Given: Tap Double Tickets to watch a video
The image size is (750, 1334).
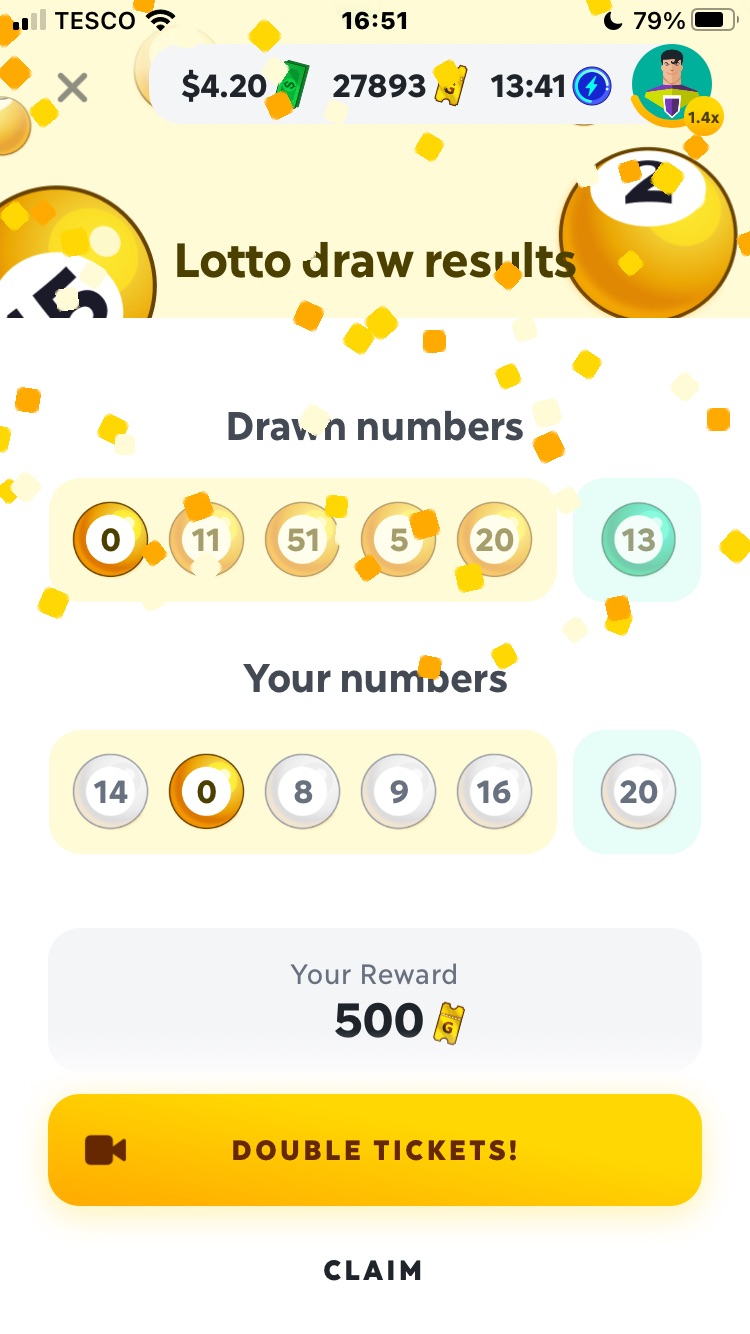Looking at the screenshot, I should pyautogui.click(x=375, y=1150).
